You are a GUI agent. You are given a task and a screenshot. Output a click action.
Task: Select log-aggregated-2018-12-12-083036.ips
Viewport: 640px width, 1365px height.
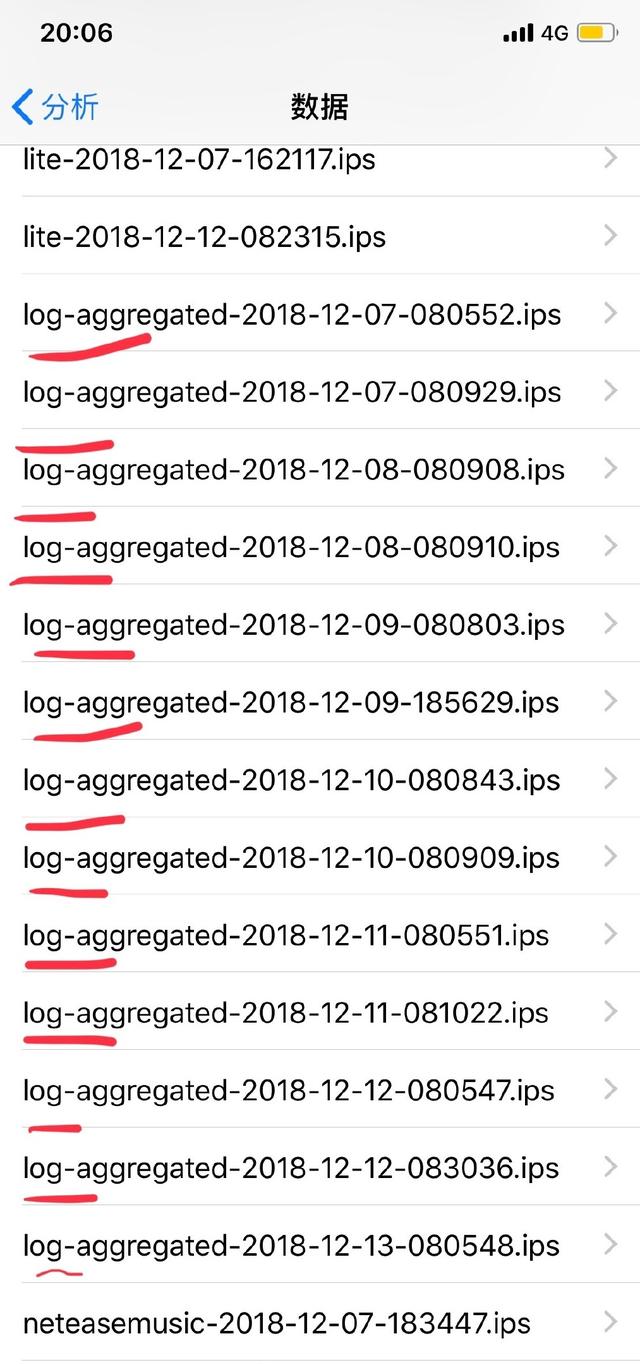[291, 1168]
